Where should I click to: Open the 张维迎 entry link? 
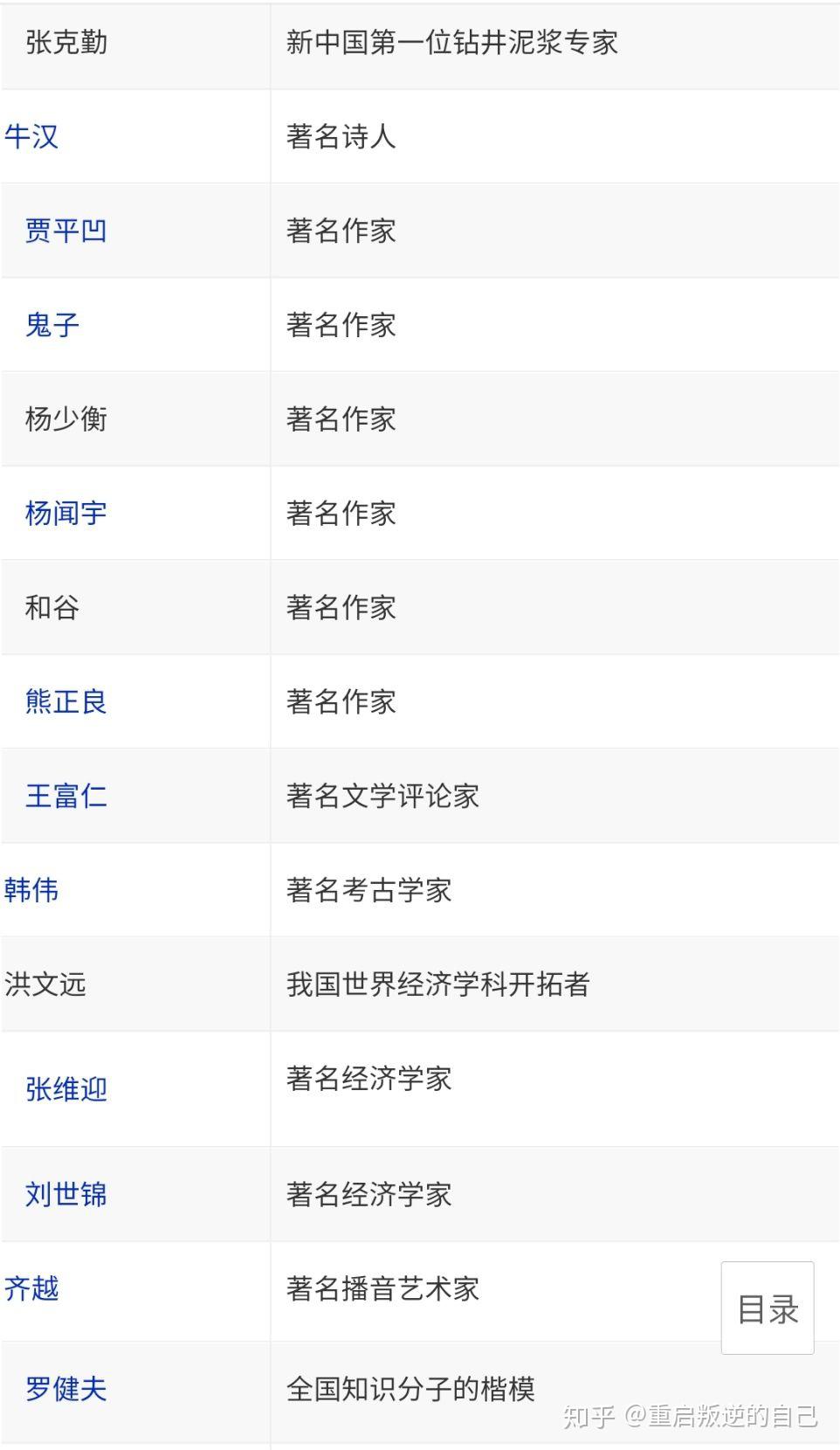[66, 1089]
